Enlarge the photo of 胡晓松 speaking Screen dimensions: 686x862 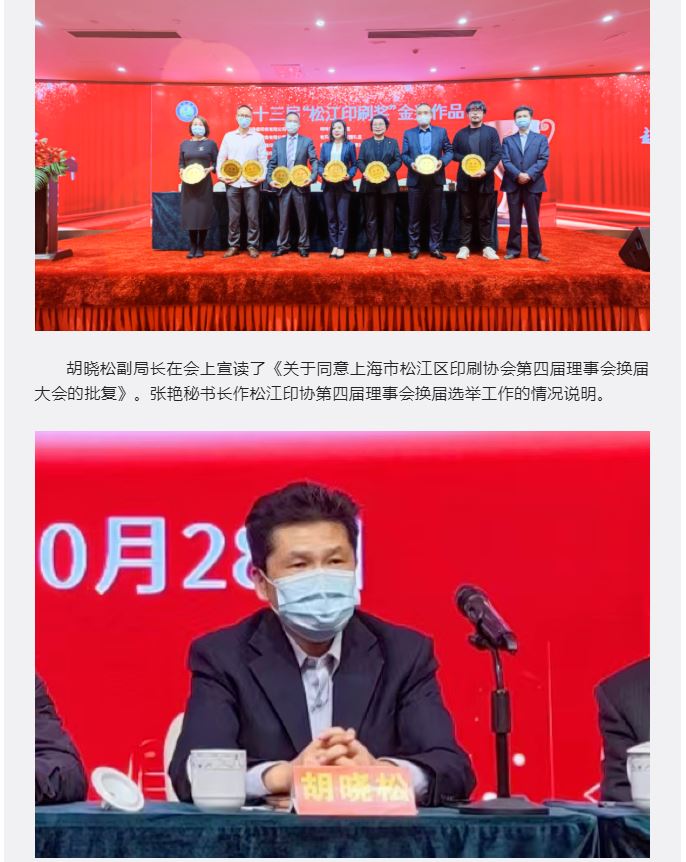(342, 643)
